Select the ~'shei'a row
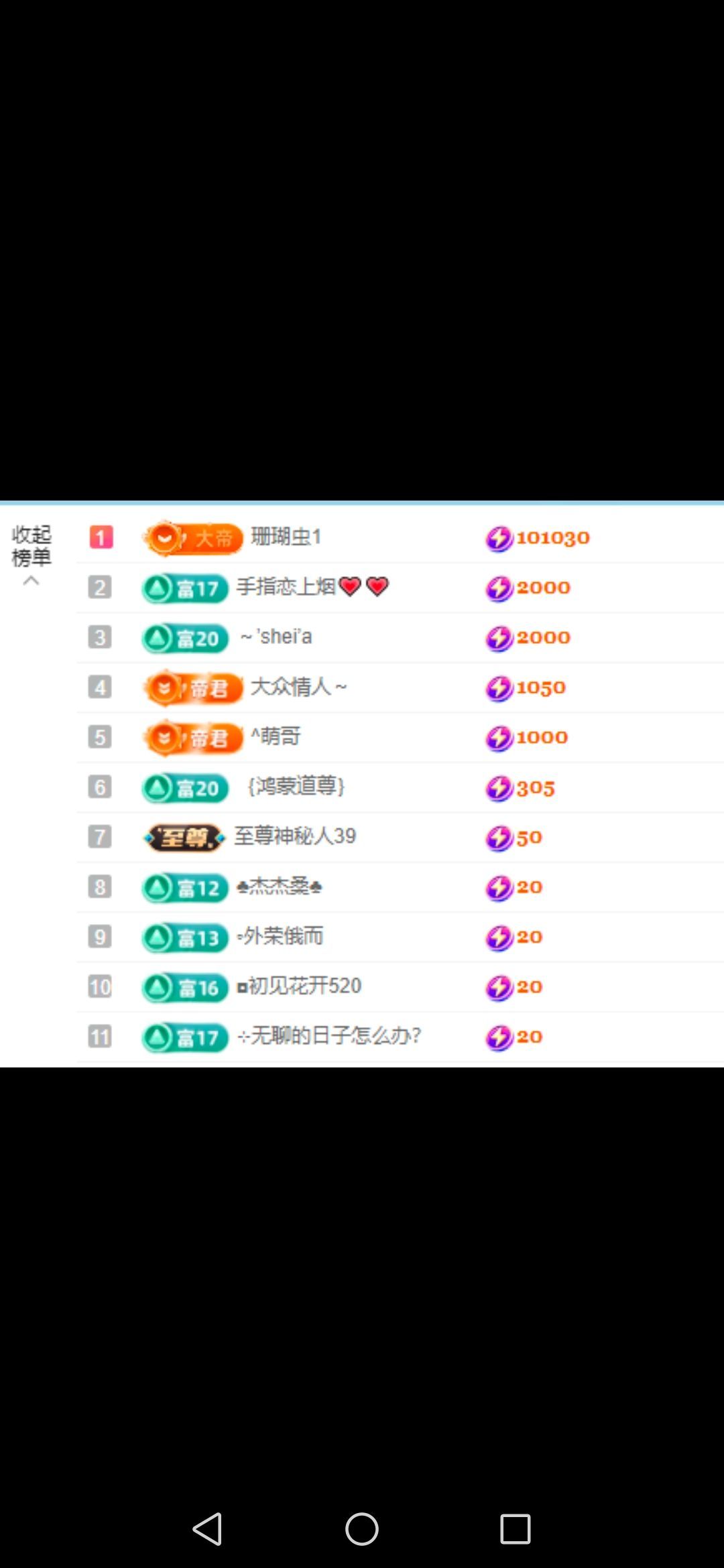This screenshot has width=724, height=1568. click(276, 637)
